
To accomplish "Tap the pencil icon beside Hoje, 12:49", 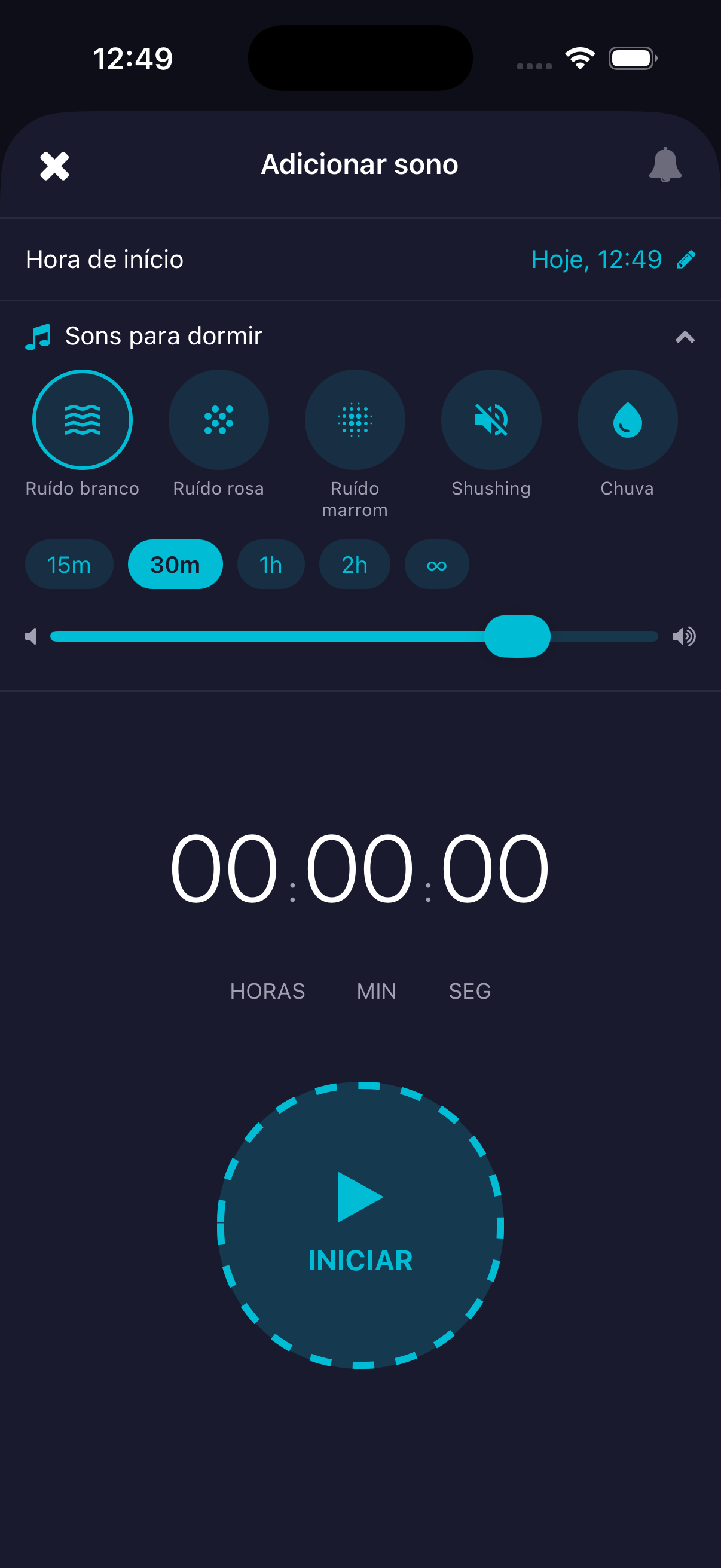I will pos(686,260).
